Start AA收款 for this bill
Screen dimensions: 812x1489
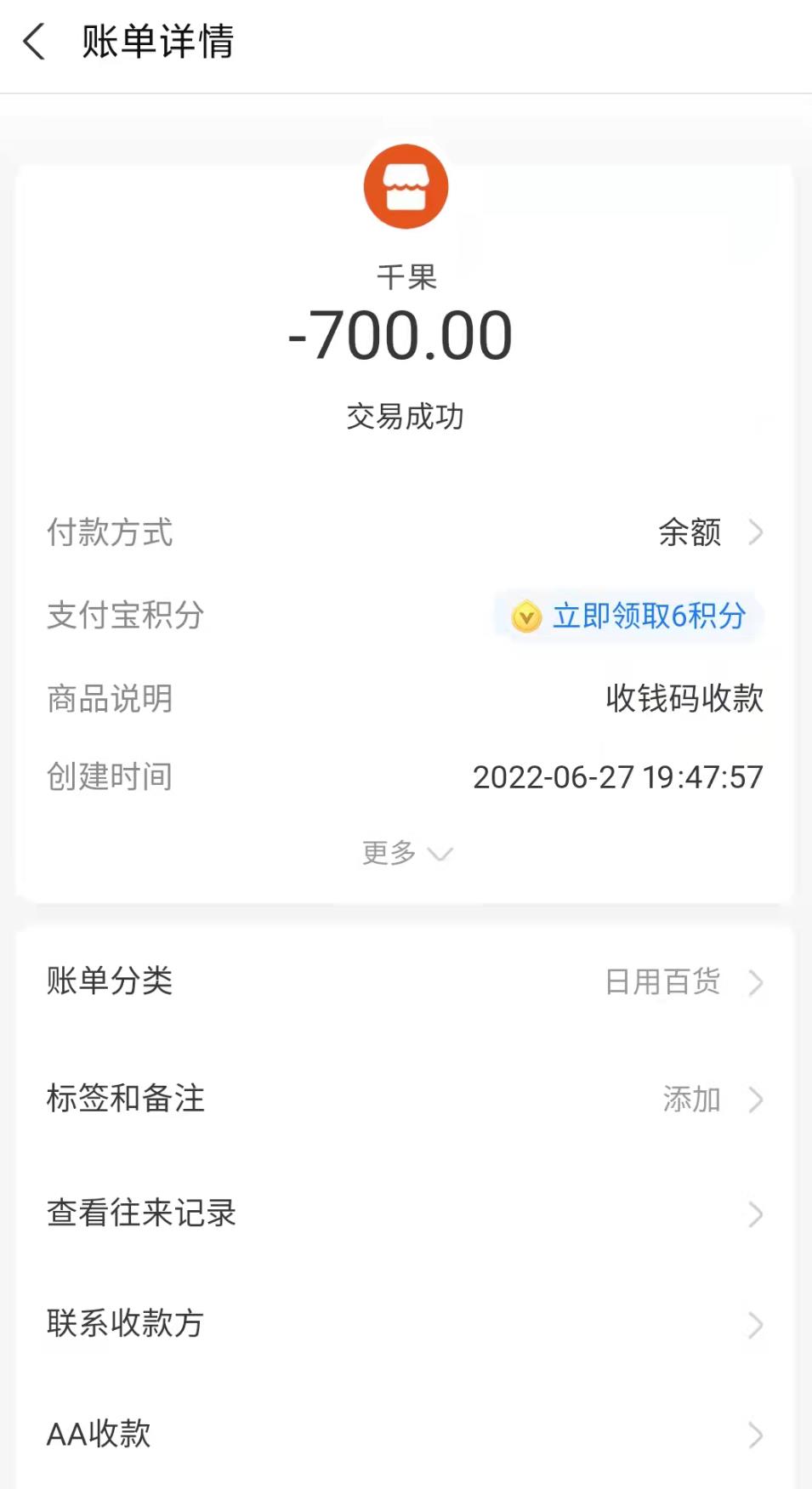(x=406, y=1435)
